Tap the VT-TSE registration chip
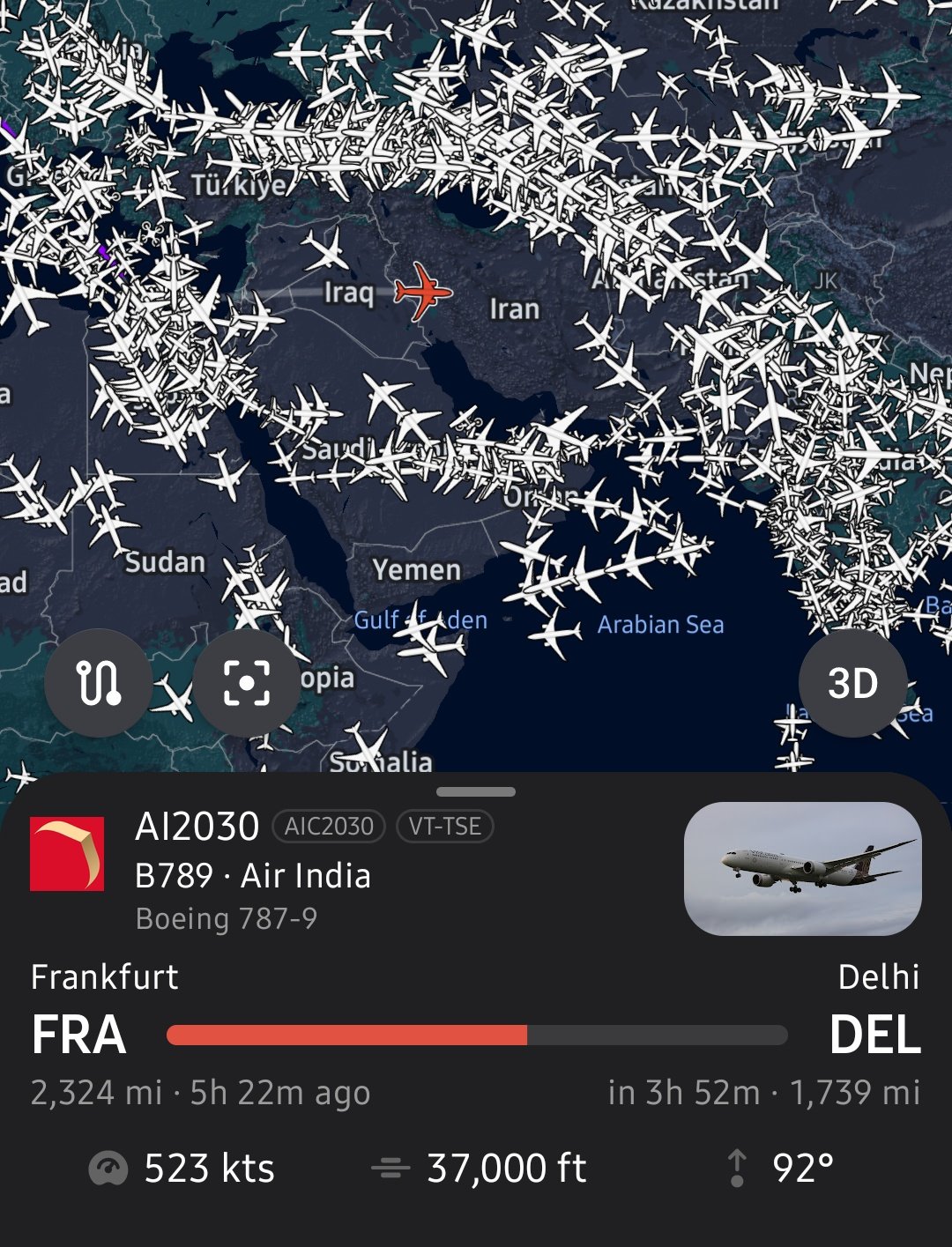The height and width of the screenshot is (1247, 952). tap(445, 827)
